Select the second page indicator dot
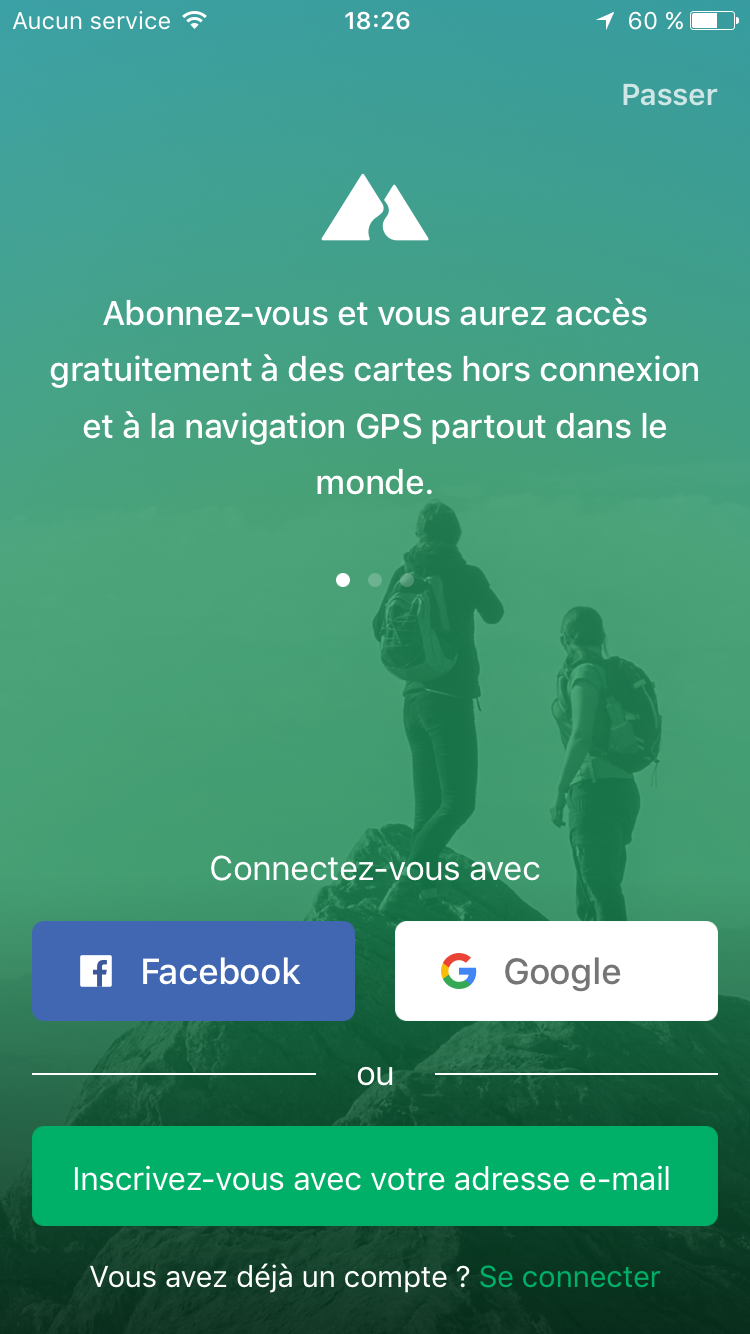750x1334 pixels. (375, 580)
